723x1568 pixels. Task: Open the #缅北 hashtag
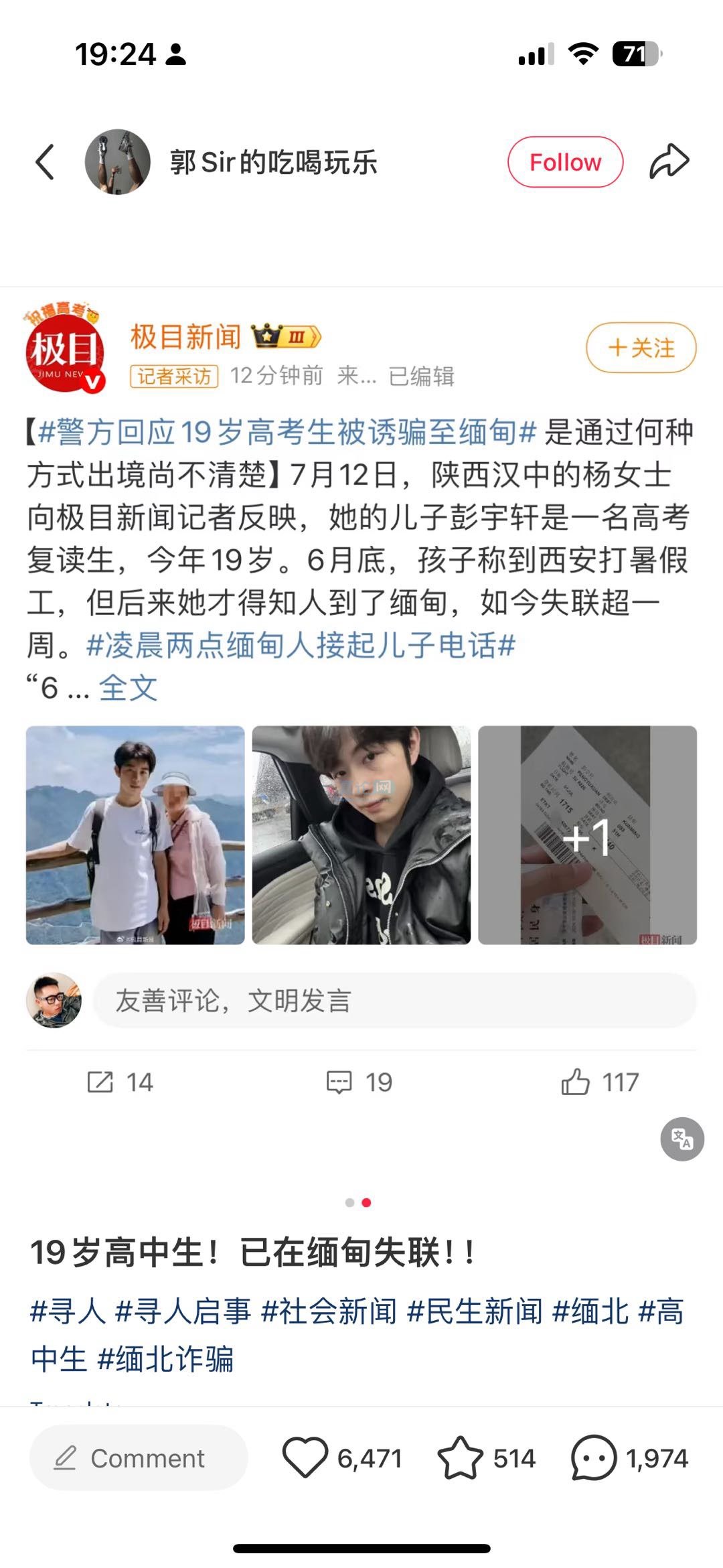pyautogui.click(x=590, y=1311)
